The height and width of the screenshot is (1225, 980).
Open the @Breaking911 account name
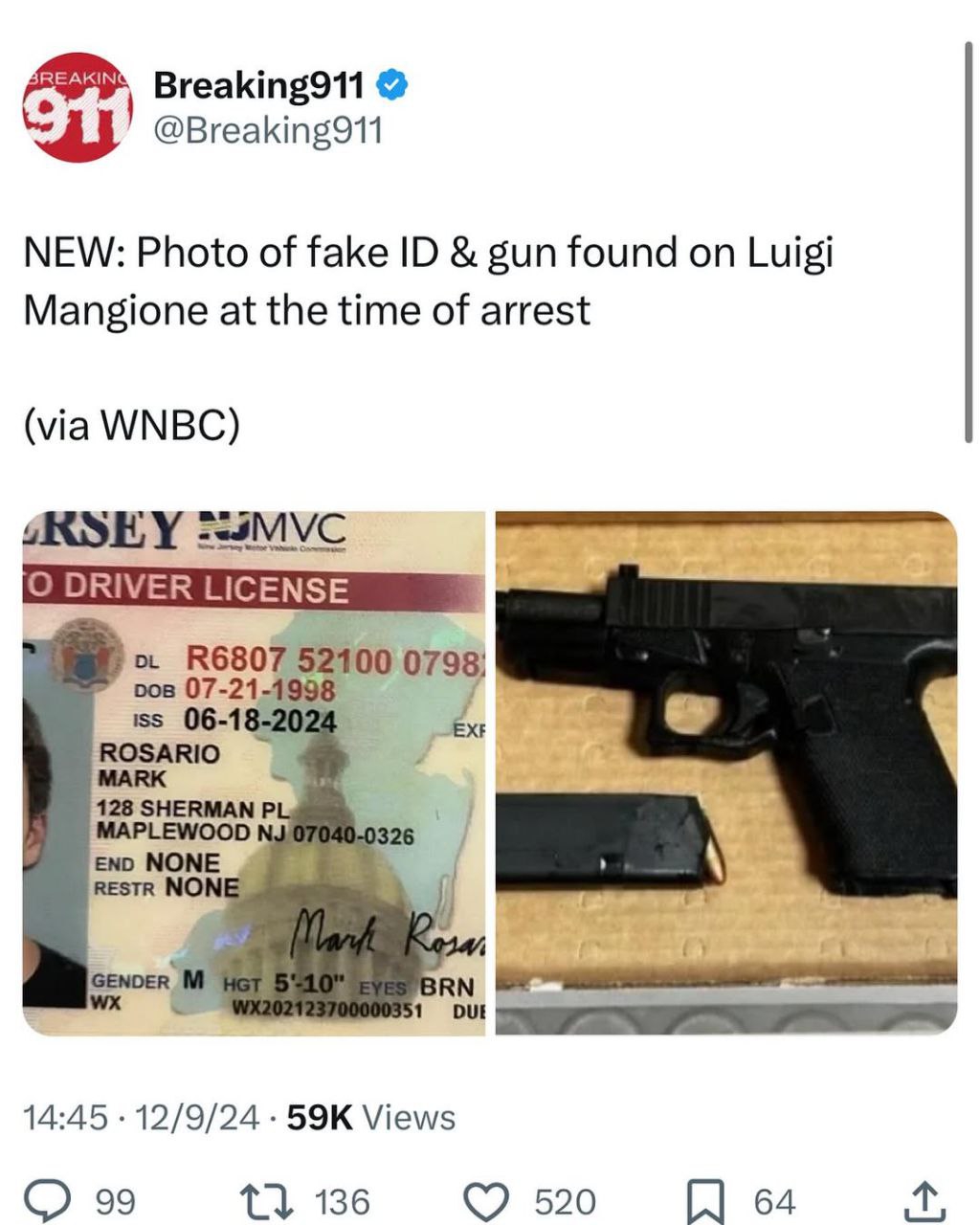click(x=258, y=86)
